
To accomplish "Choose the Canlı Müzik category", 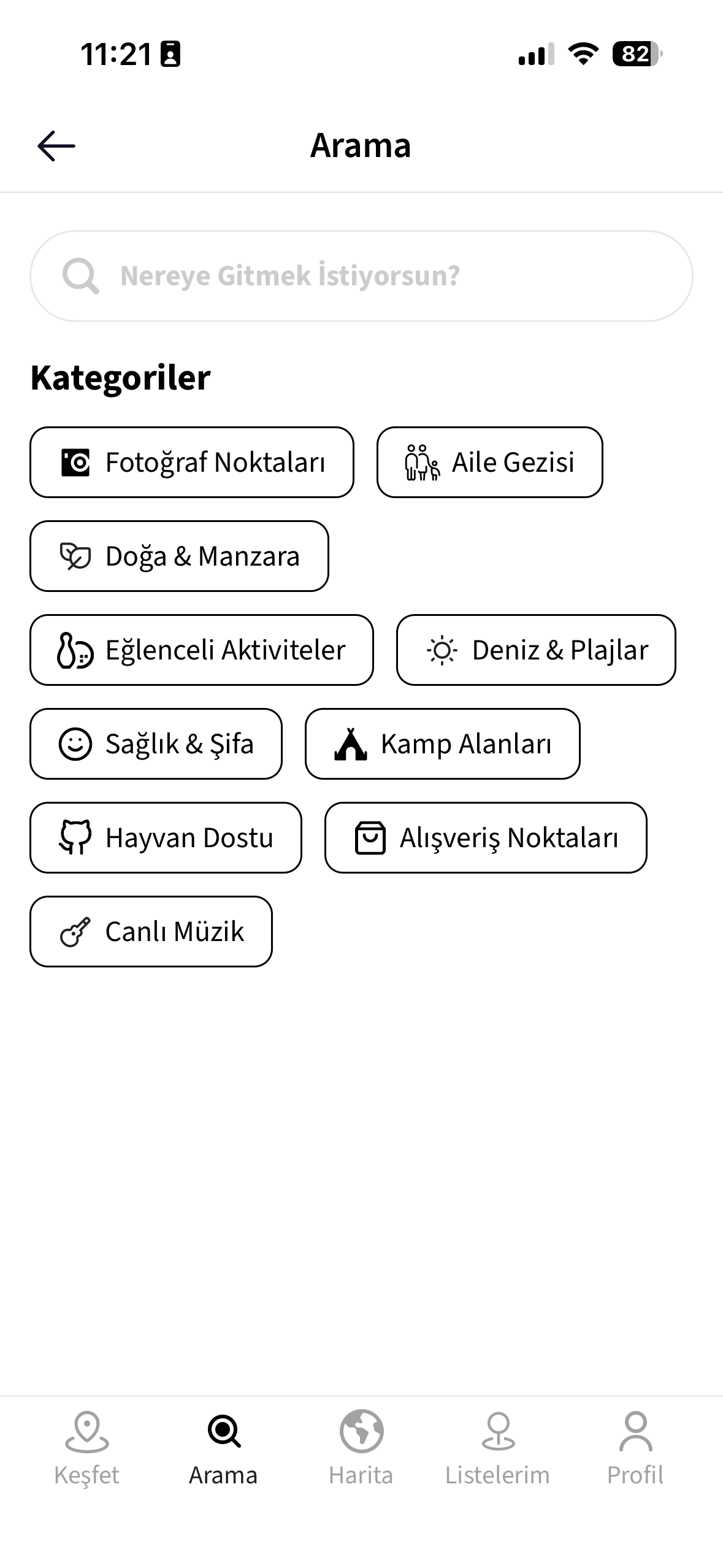I will pyautogui.click(x=151, y=932).
